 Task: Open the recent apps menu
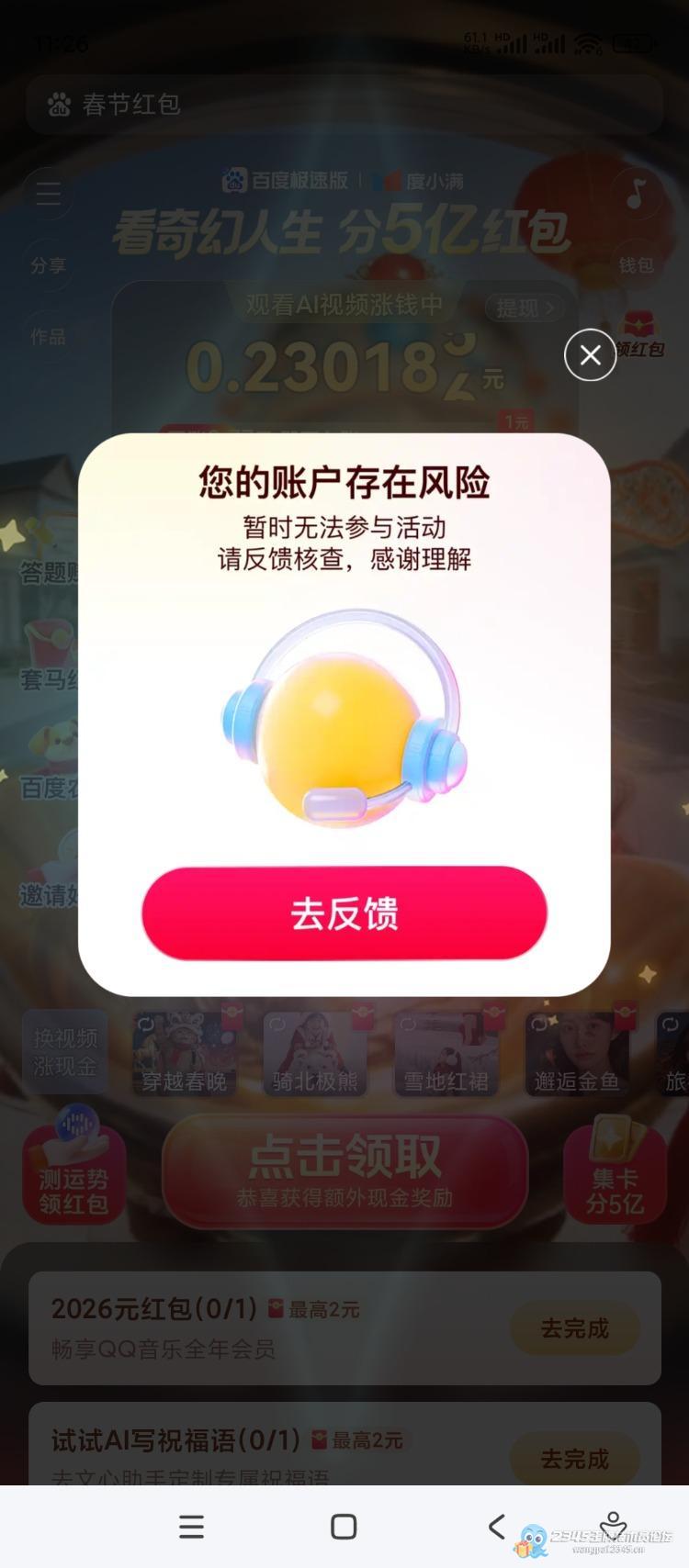[x=191, y=1527]
